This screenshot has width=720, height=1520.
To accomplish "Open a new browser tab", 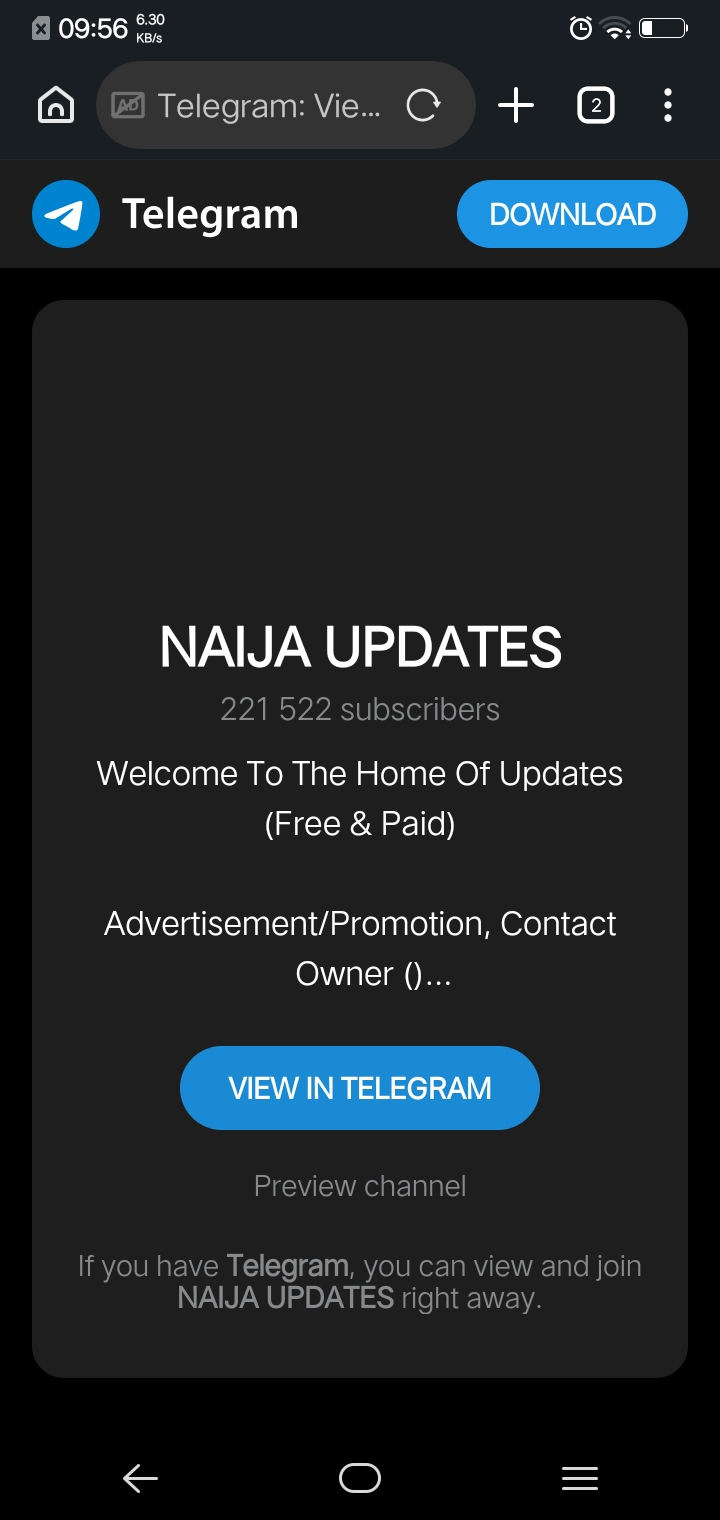I will 516,105.
